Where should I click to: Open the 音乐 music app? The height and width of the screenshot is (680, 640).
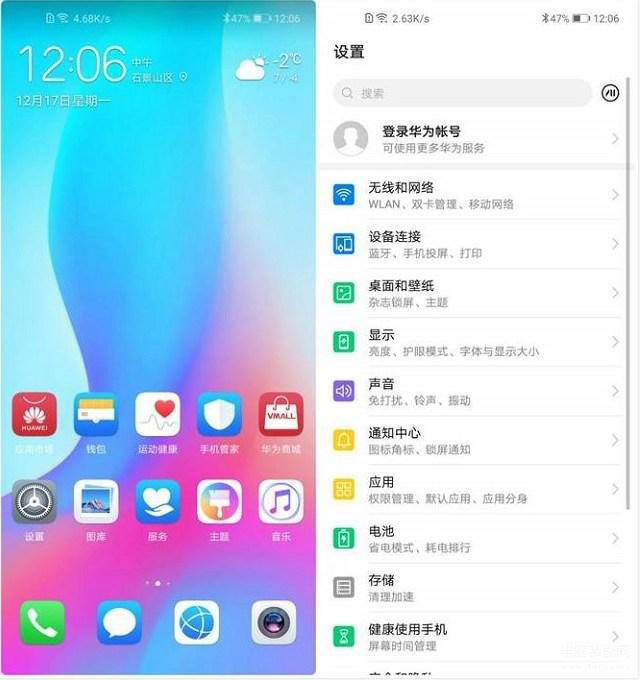[x=281, y=502]
